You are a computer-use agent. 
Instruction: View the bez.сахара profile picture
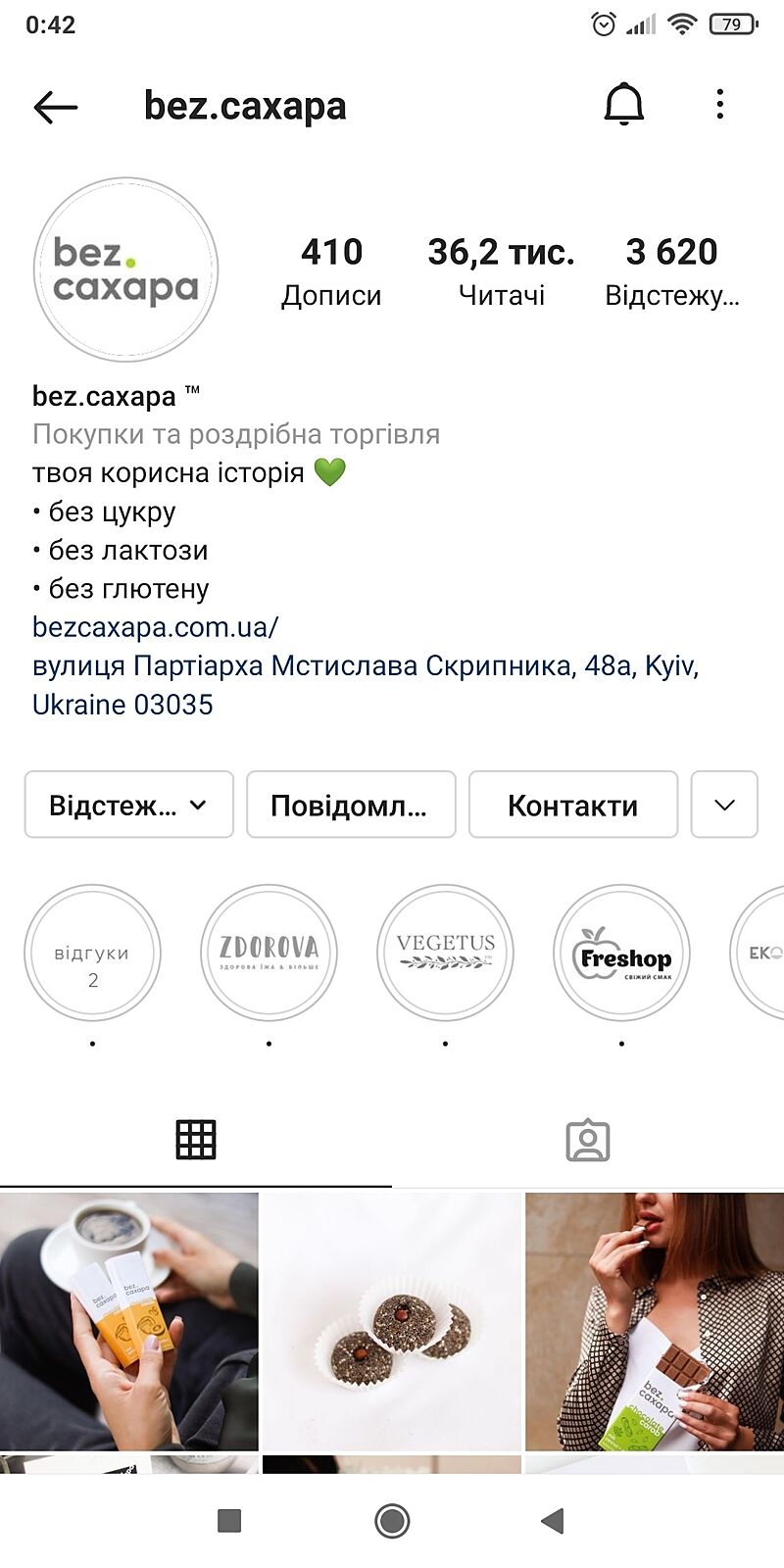click(x=125, y=269)
